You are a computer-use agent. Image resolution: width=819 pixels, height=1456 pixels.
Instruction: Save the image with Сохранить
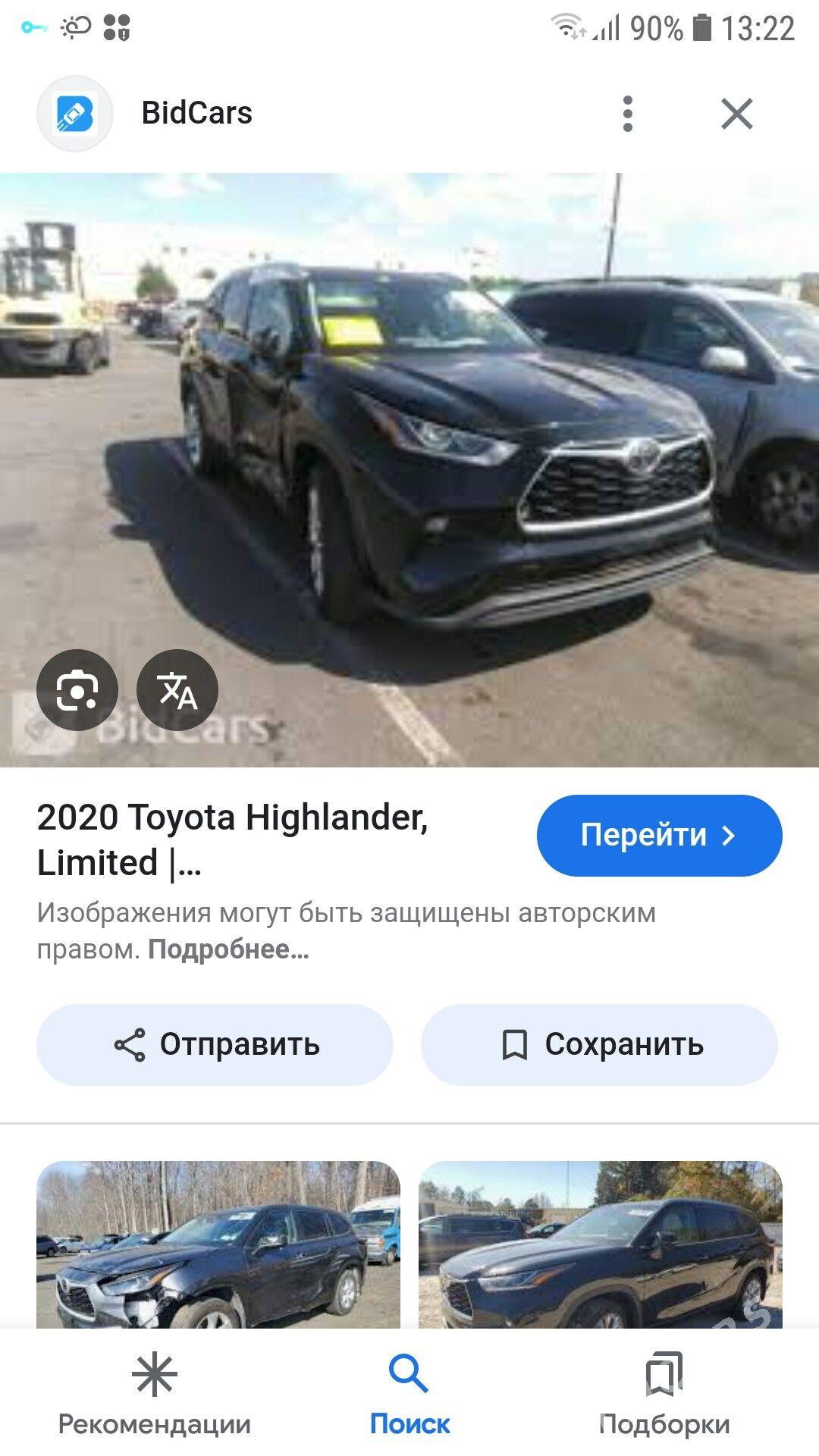pos(599,1044)
